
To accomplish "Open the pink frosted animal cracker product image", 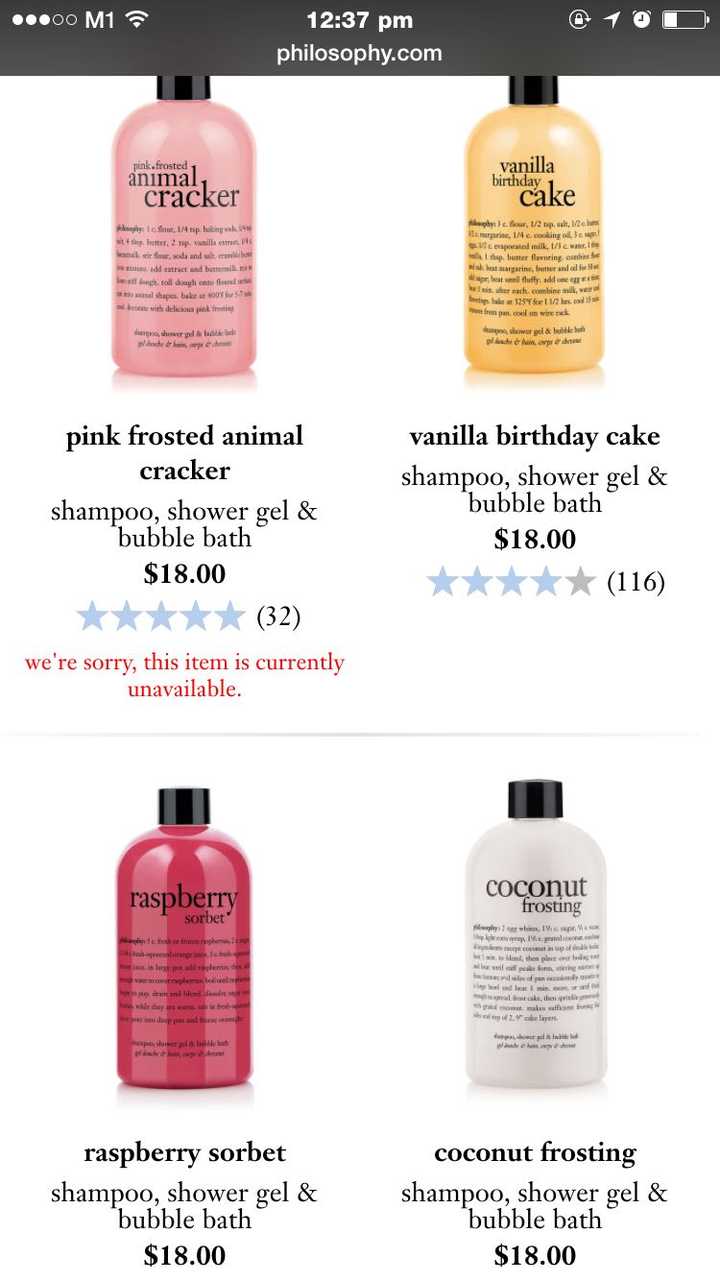I will click(184, 235).
